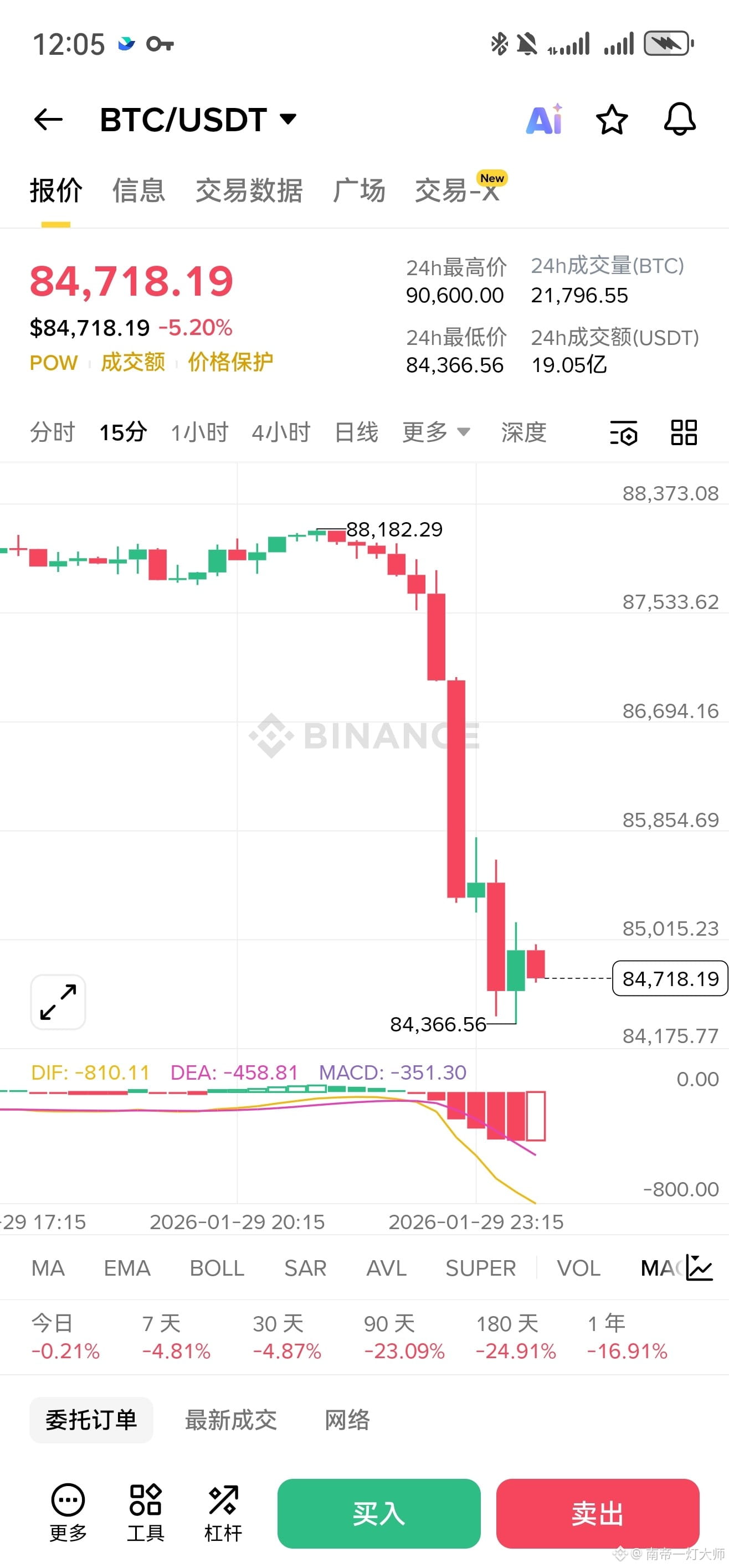729x1568 pixels.
Task: Expand the 更多 interval dropdown
Action: [x=436, y=432]
